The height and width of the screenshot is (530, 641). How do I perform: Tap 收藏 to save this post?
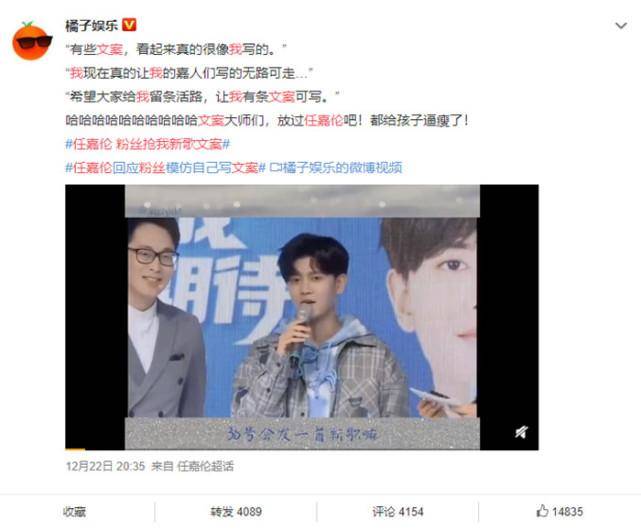click(75, 511)
